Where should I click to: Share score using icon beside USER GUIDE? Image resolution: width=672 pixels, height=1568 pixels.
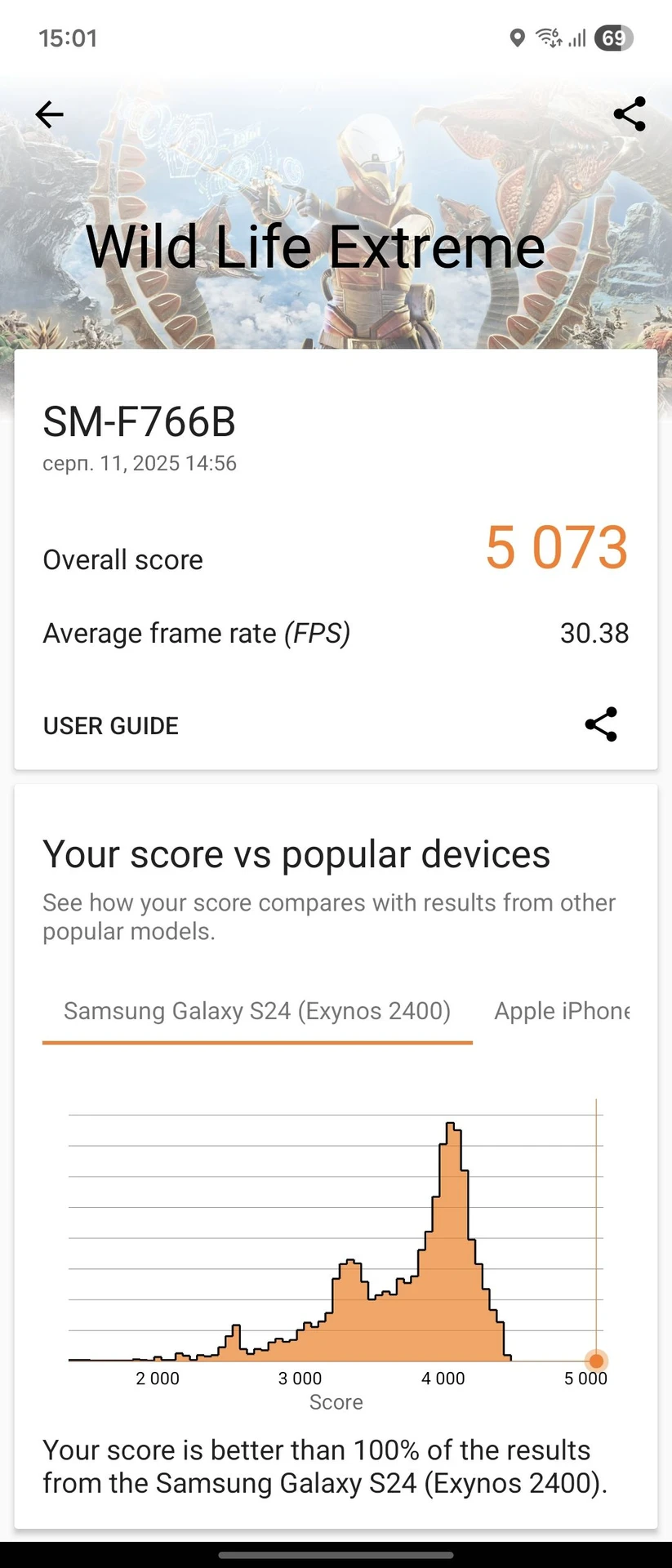pyautogui.click(x=601, y=724)
